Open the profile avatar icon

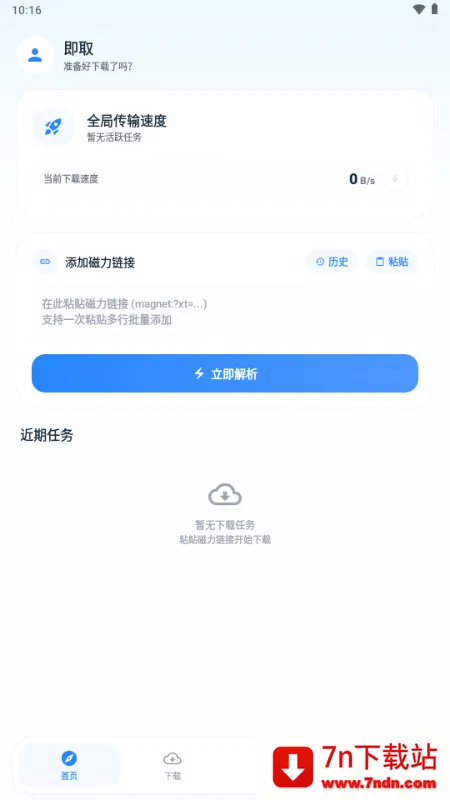click(35, 55)
